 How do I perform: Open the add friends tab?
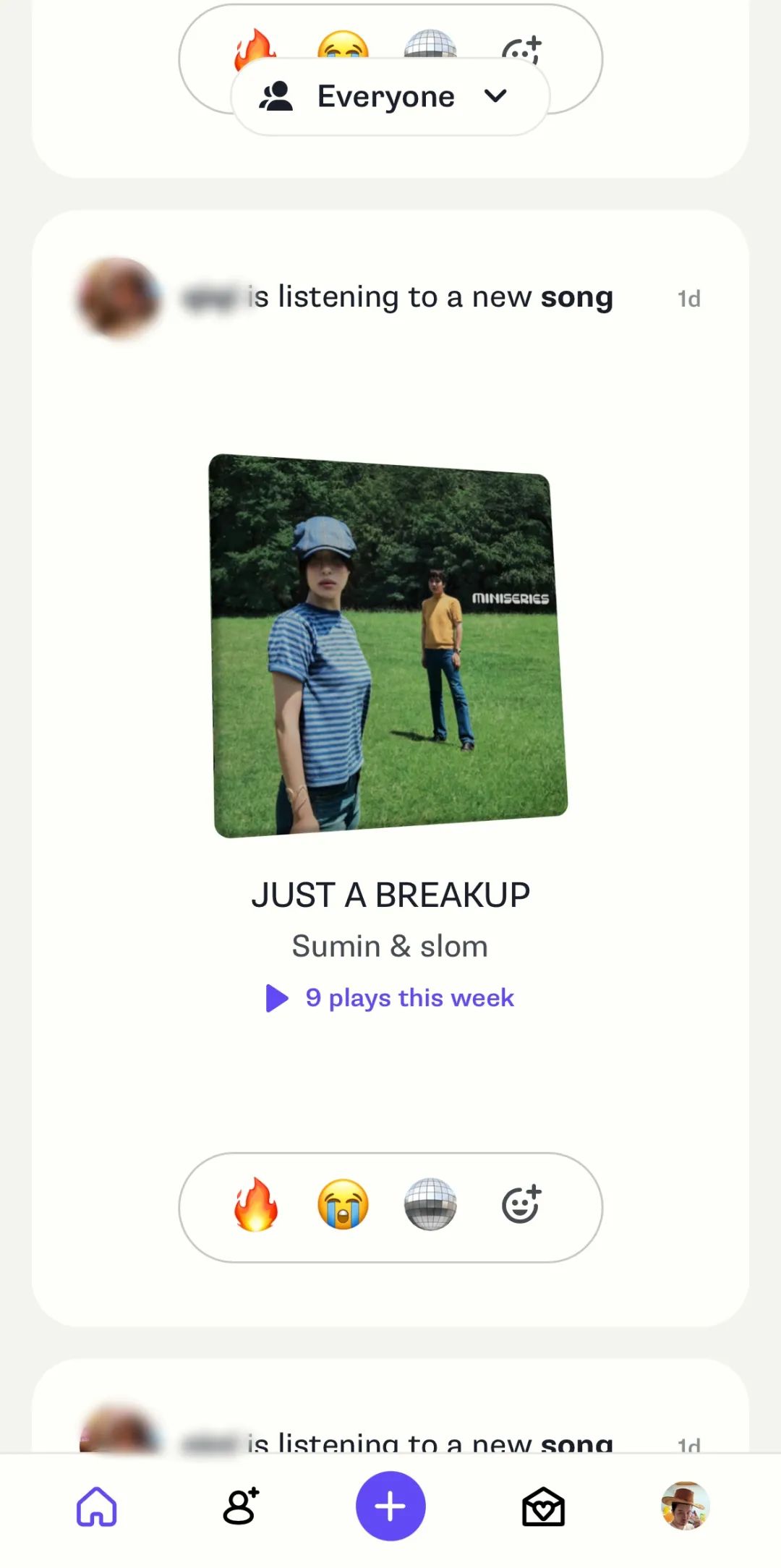pos(241,1507)
